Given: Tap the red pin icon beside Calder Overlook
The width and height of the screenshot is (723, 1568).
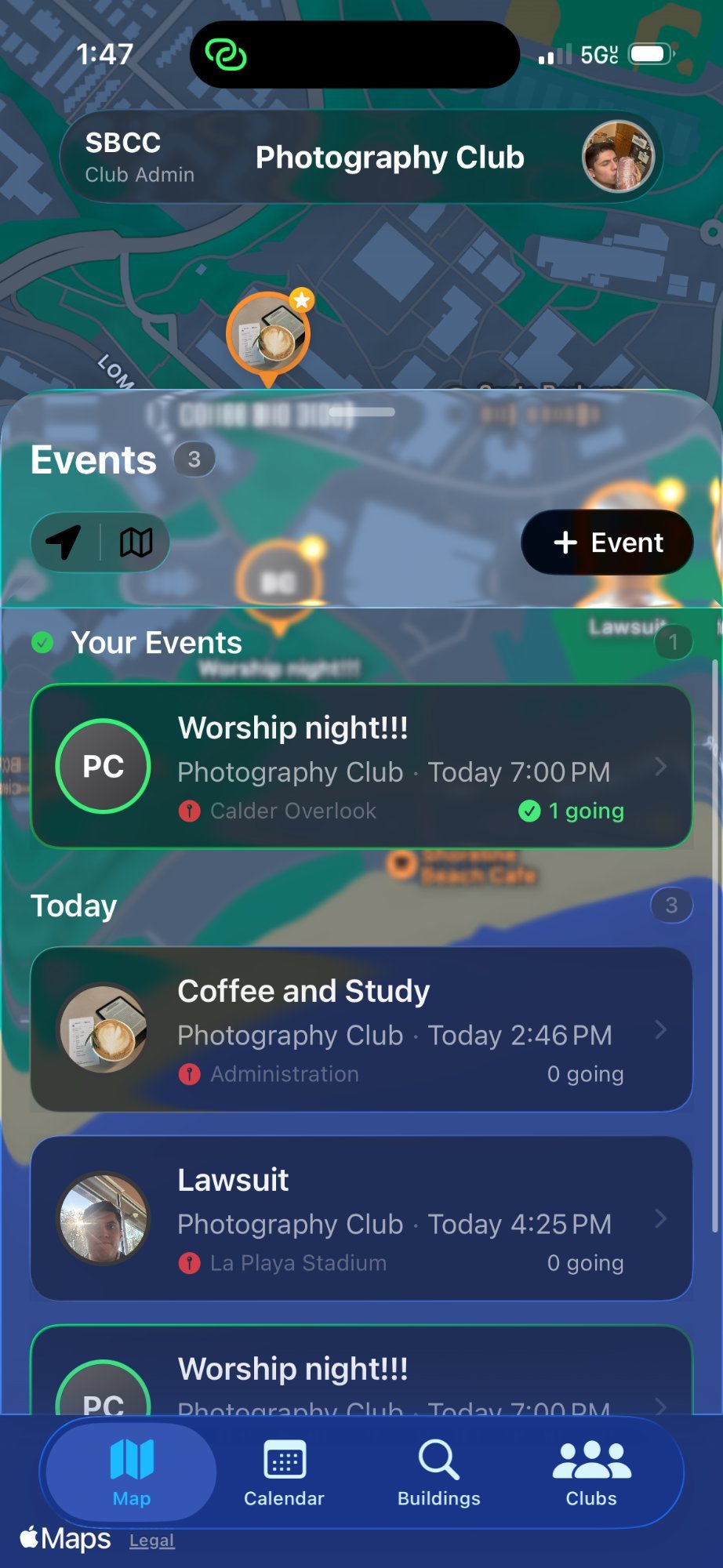Looking at the screenshot, I should pyautogui.click(x=189, y=811).
